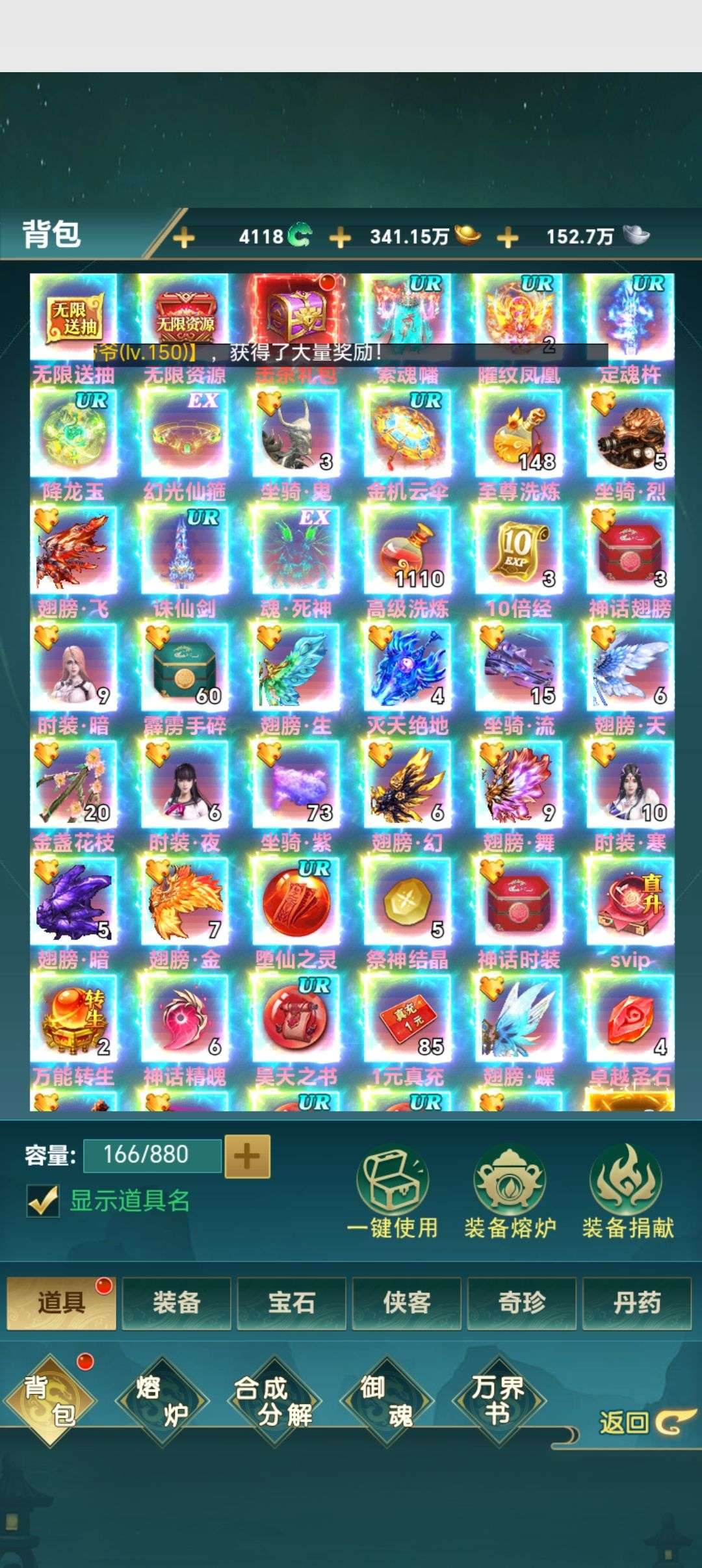
Task: Open the 侠客 tab
Action: [406, 1303]
